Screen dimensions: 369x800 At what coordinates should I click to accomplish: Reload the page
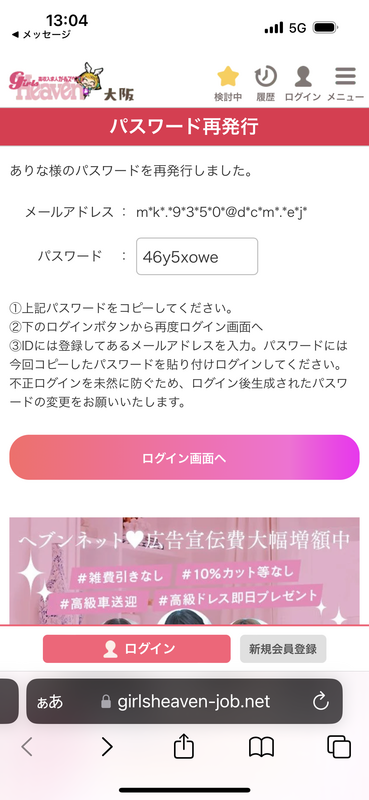click(321, 702)
